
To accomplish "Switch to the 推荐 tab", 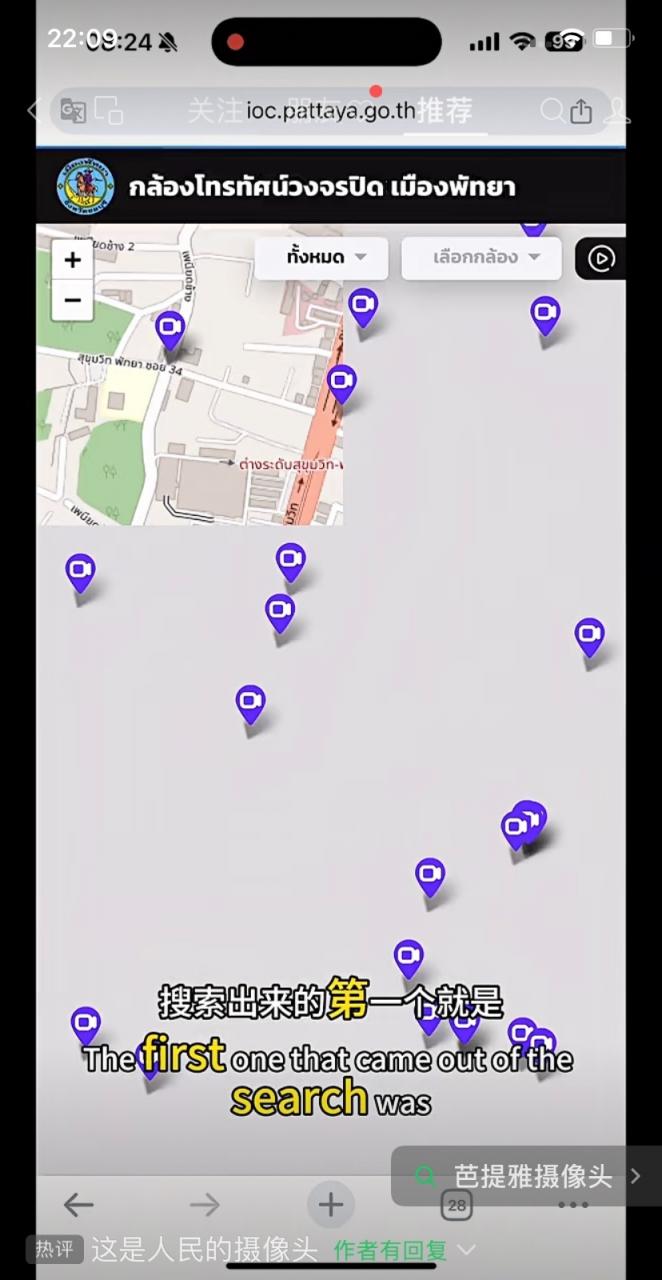I will (x=444, y=110).
